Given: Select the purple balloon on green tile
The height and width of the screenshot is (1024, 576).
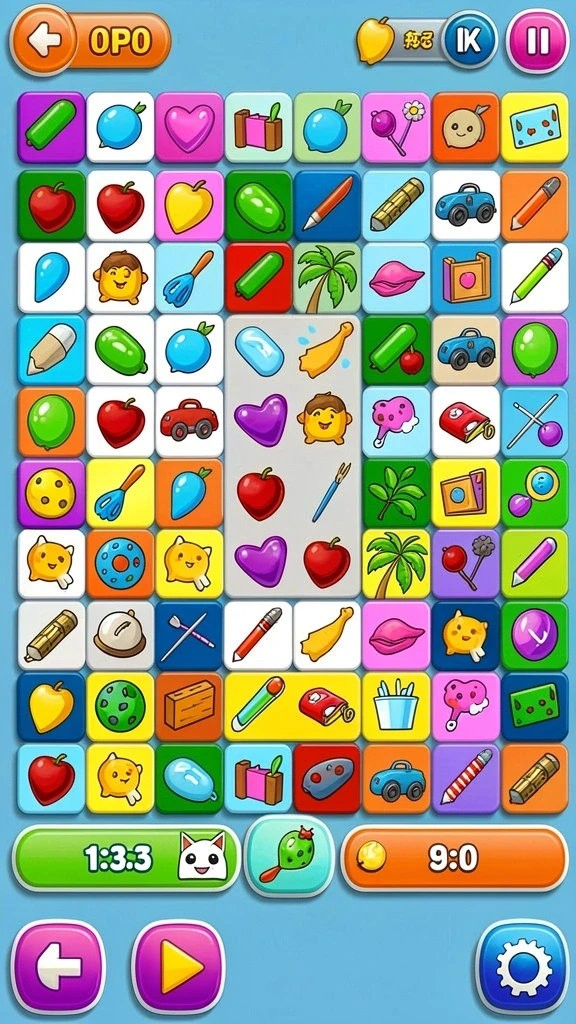Looking at the screenshot, I should (534, 635).
